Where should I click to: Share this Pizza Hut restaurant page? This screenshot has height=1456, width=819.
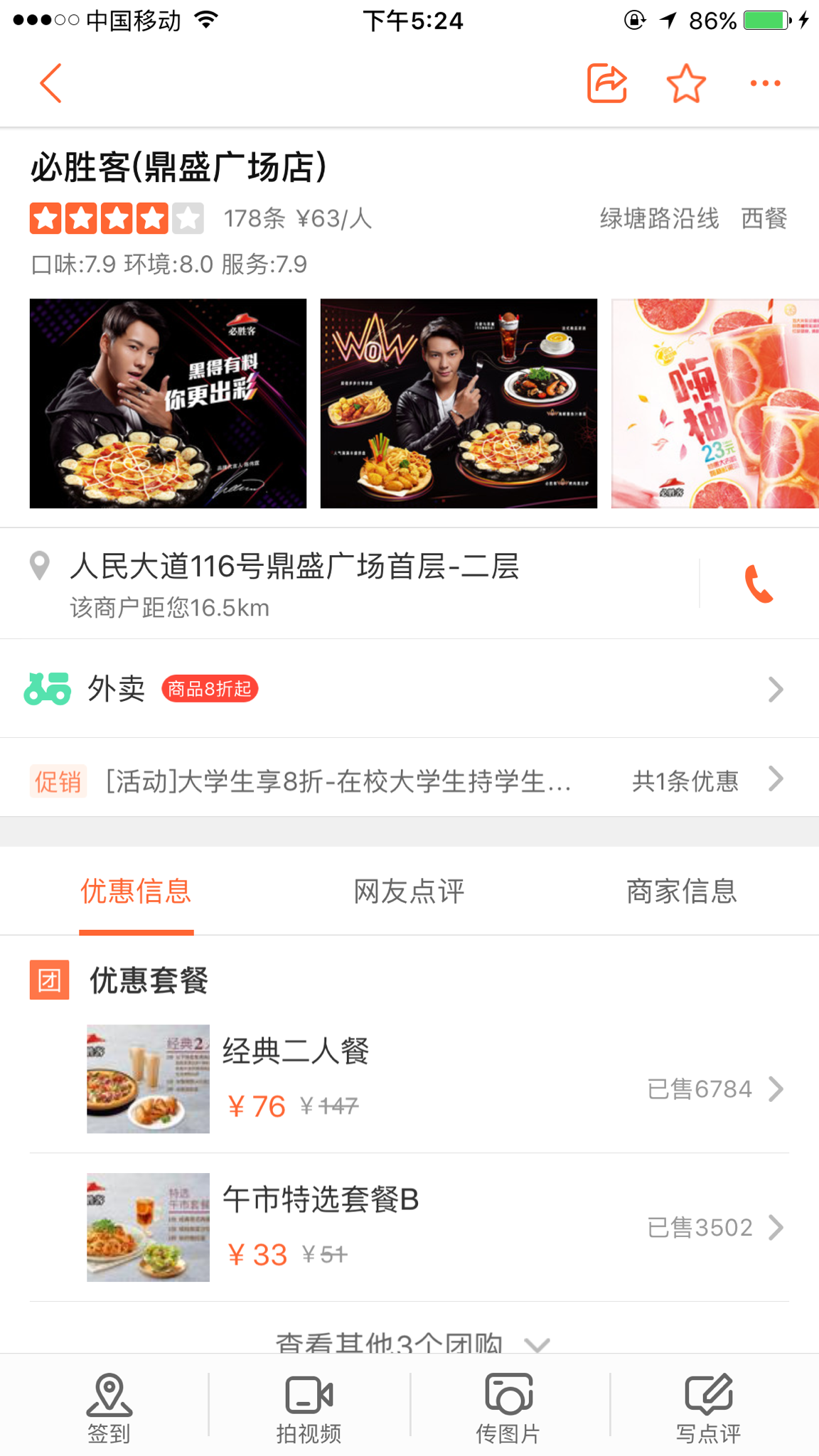tap(606, 83)
